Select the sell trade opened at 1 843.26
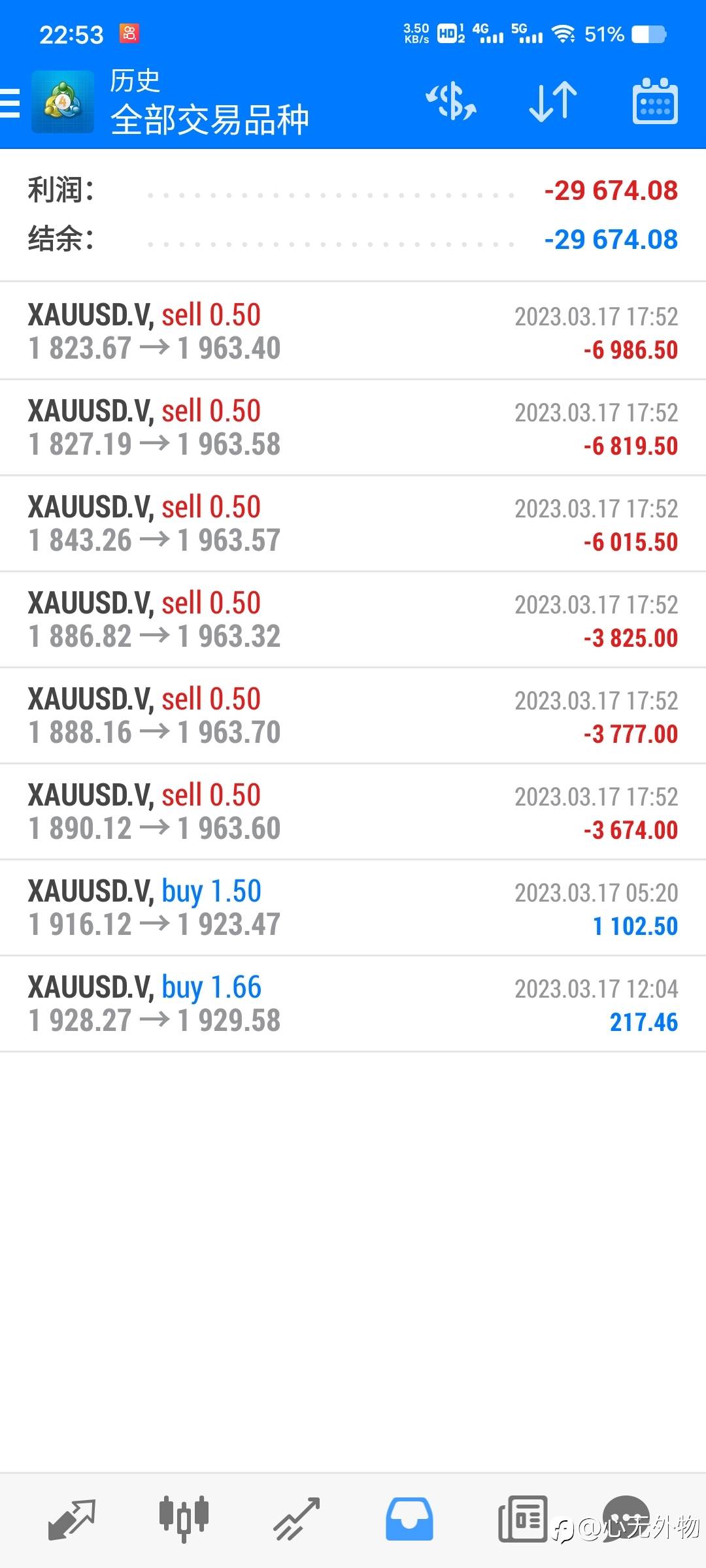706x1568 pixels. pos(353,523)
